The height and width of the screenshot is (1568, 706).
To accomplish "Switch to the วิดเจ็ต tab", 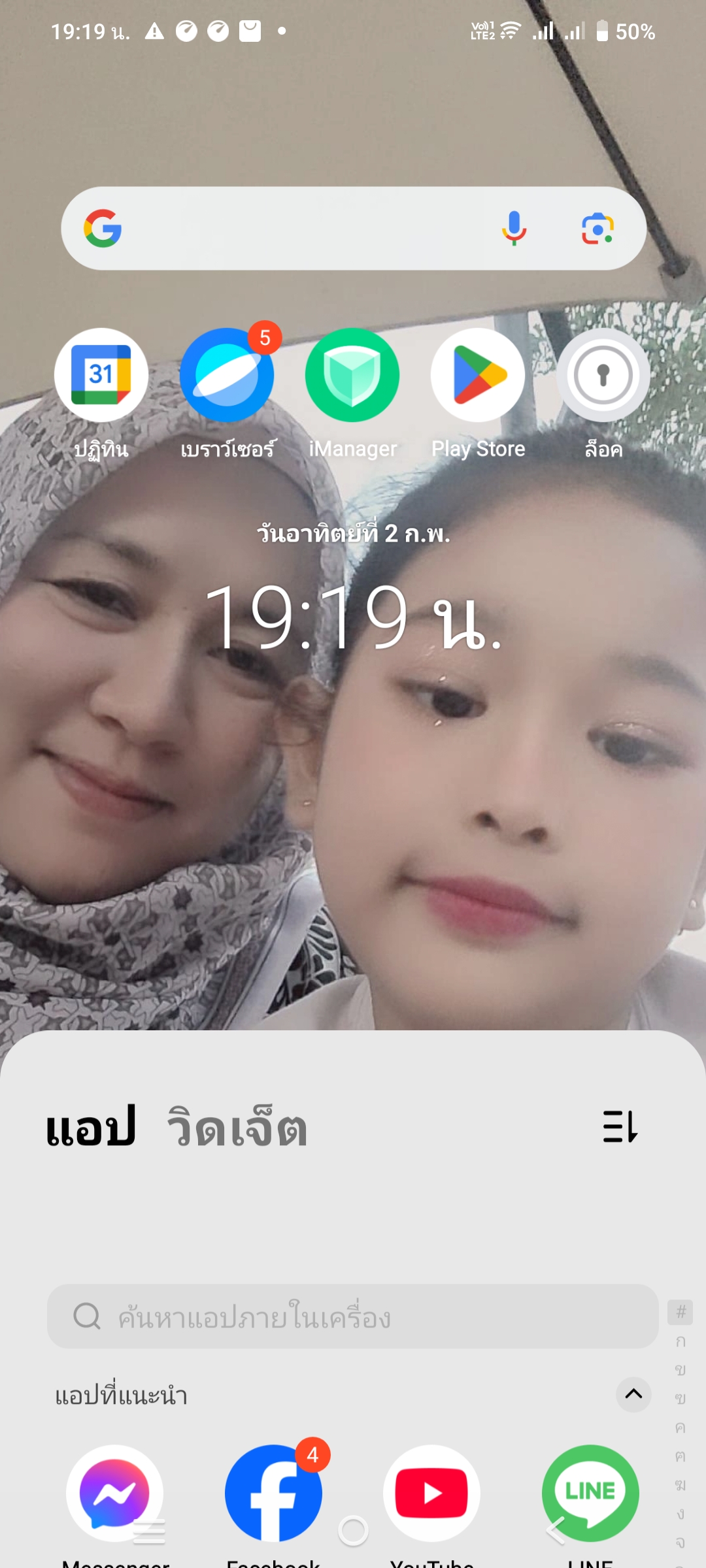I will pos(237,1127).
